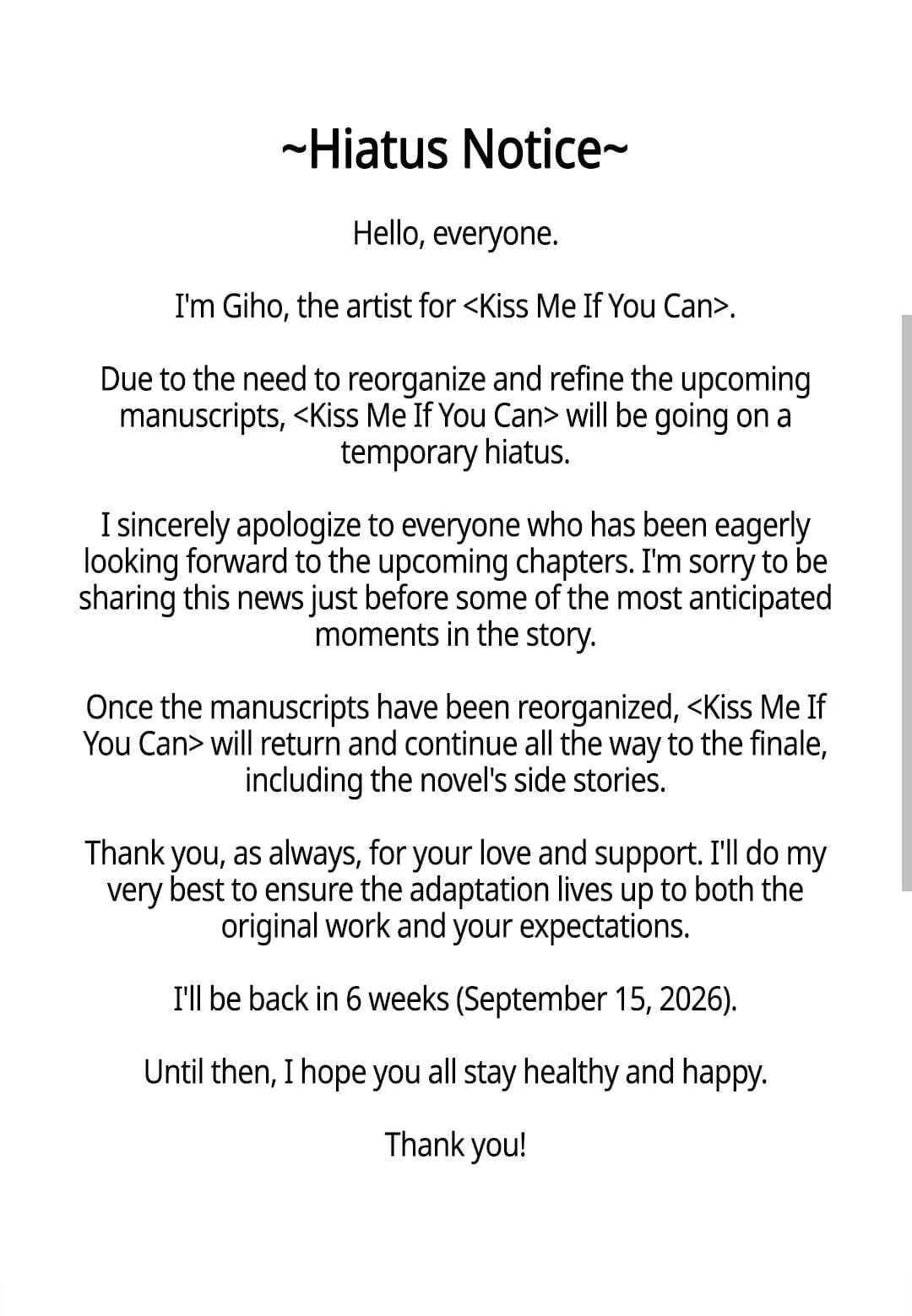Tap the vertical scrollbar handle on the right edge
912x1316 pixels.
906,603
